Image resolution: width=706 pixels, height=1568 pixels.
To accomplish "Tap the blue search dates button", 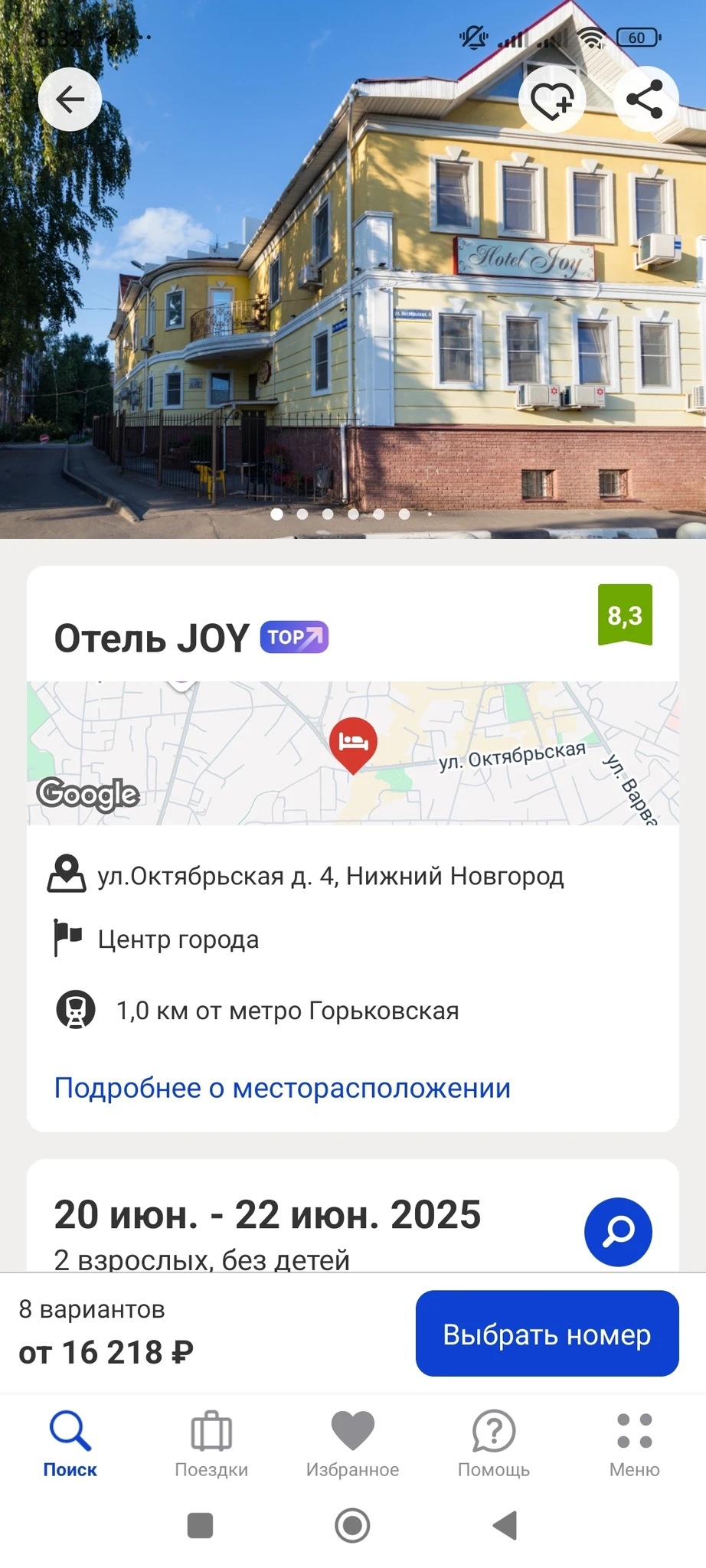I will 618,1232.
